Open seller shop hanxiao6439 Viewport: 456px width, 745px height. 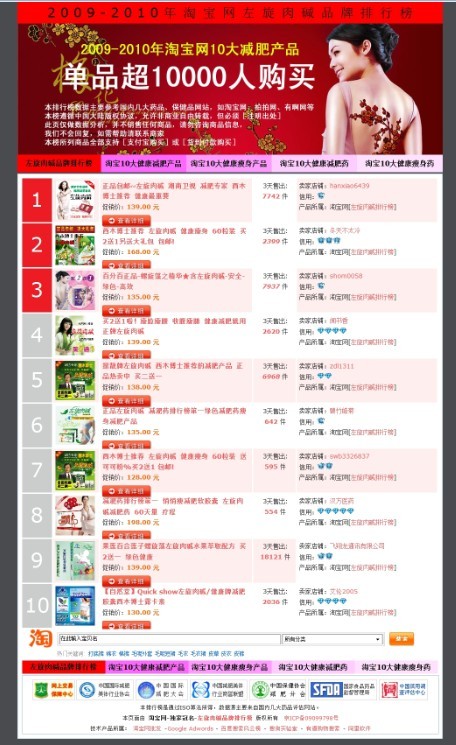coord(349,186)
